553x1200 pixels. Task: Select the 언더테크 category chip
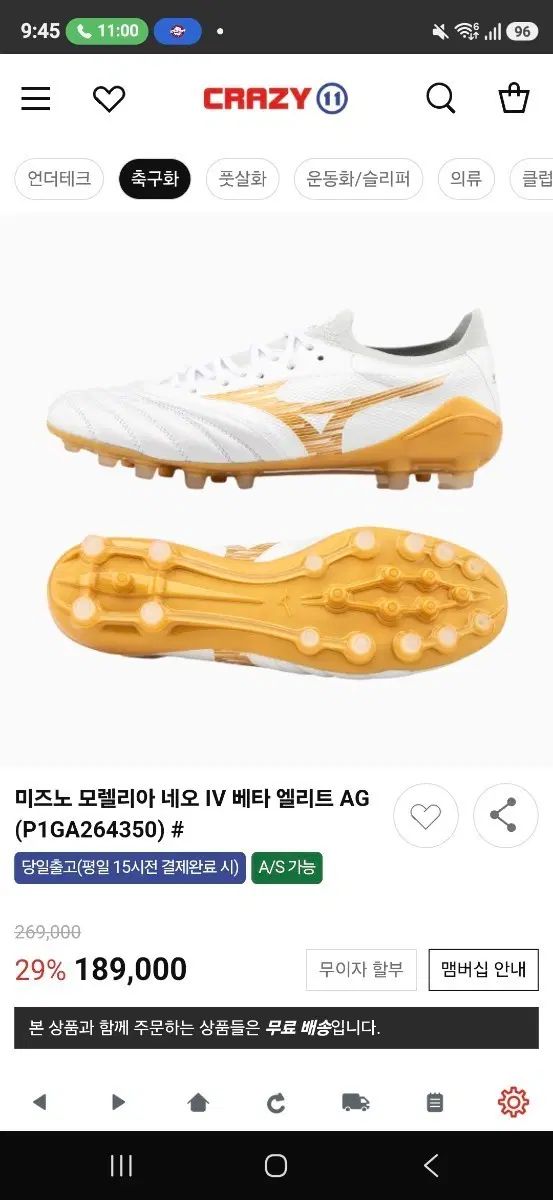(59, 179)
